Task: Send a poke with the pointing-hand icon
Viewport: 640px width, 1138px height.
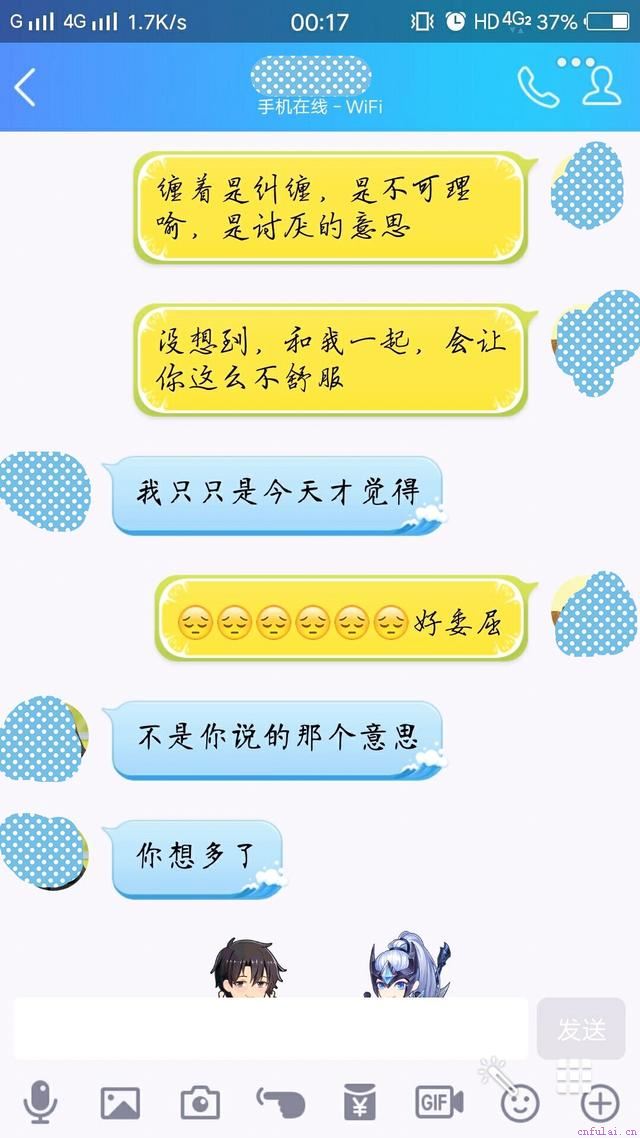Action: 280,1103
